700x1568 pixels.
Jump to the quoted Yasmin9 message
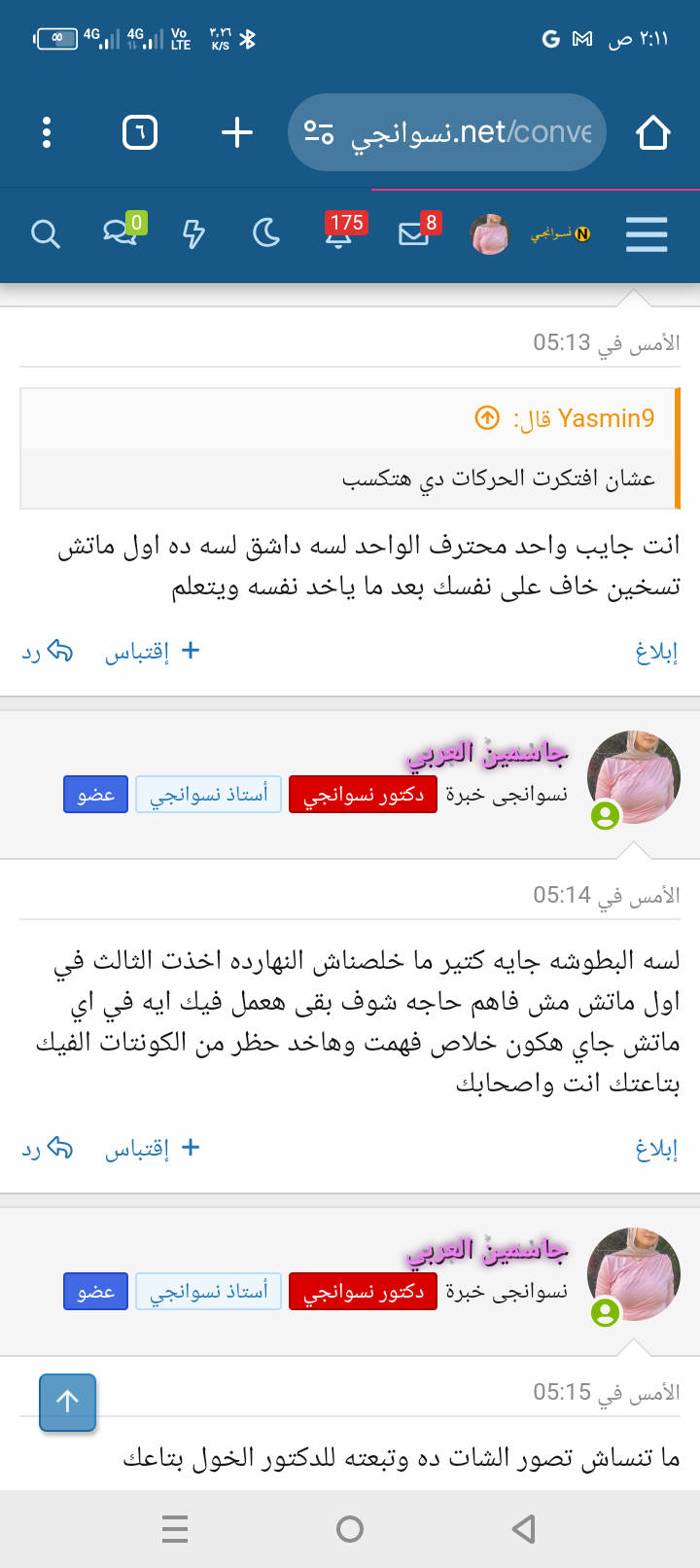tap(487, 418)
